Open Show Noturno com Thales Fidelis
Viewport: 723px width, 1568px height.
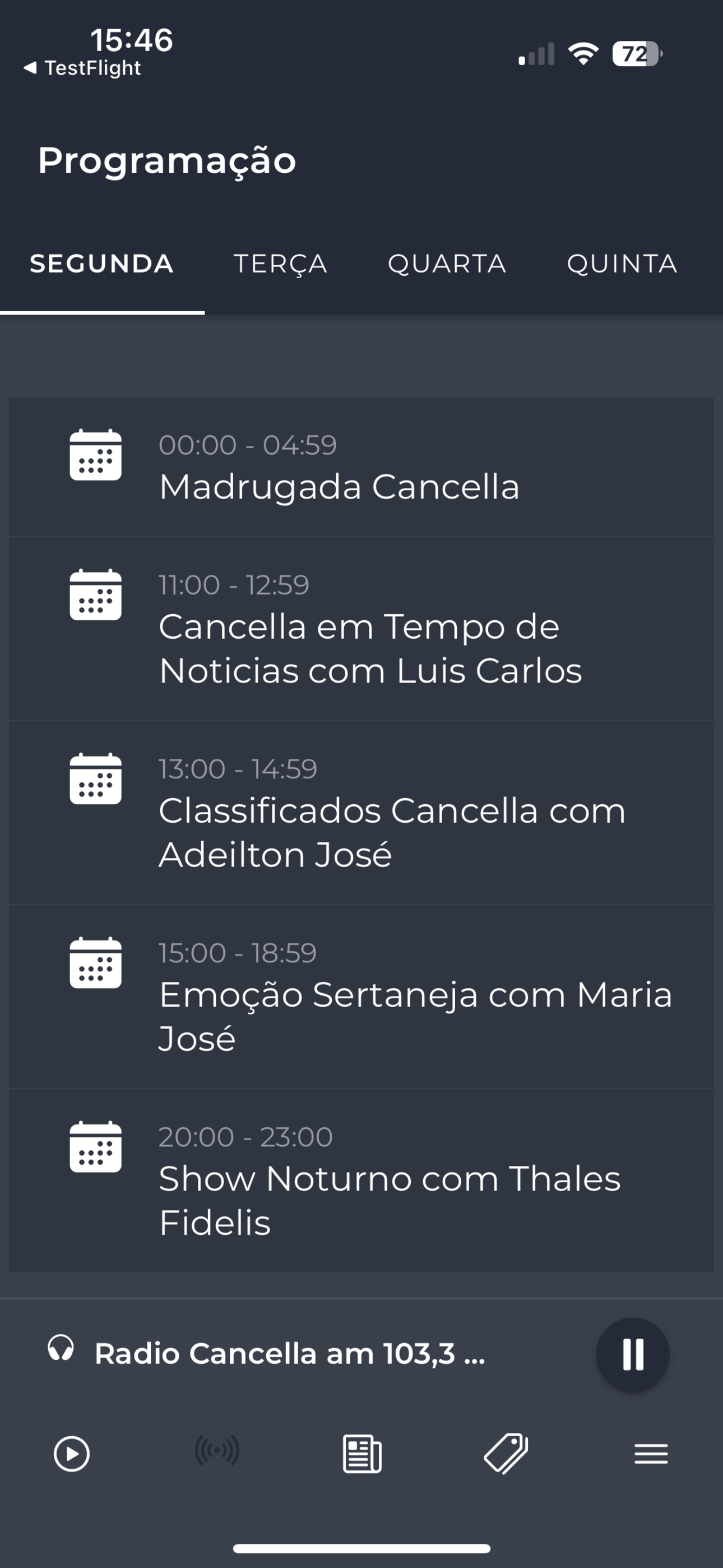click(x=361, y=1180)
